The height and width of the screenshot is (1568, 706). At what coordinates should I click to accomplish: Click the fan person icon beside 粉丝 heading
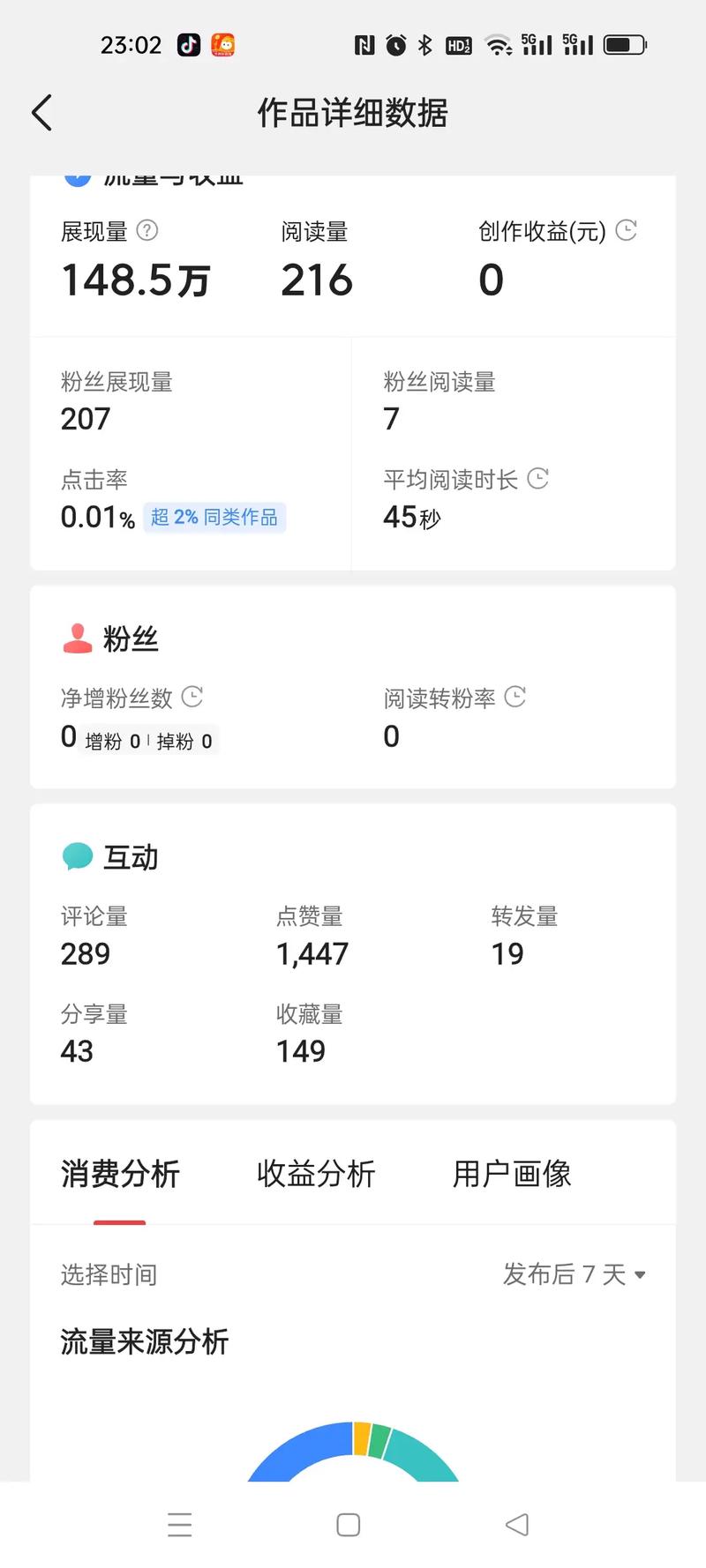coord(77,638)
